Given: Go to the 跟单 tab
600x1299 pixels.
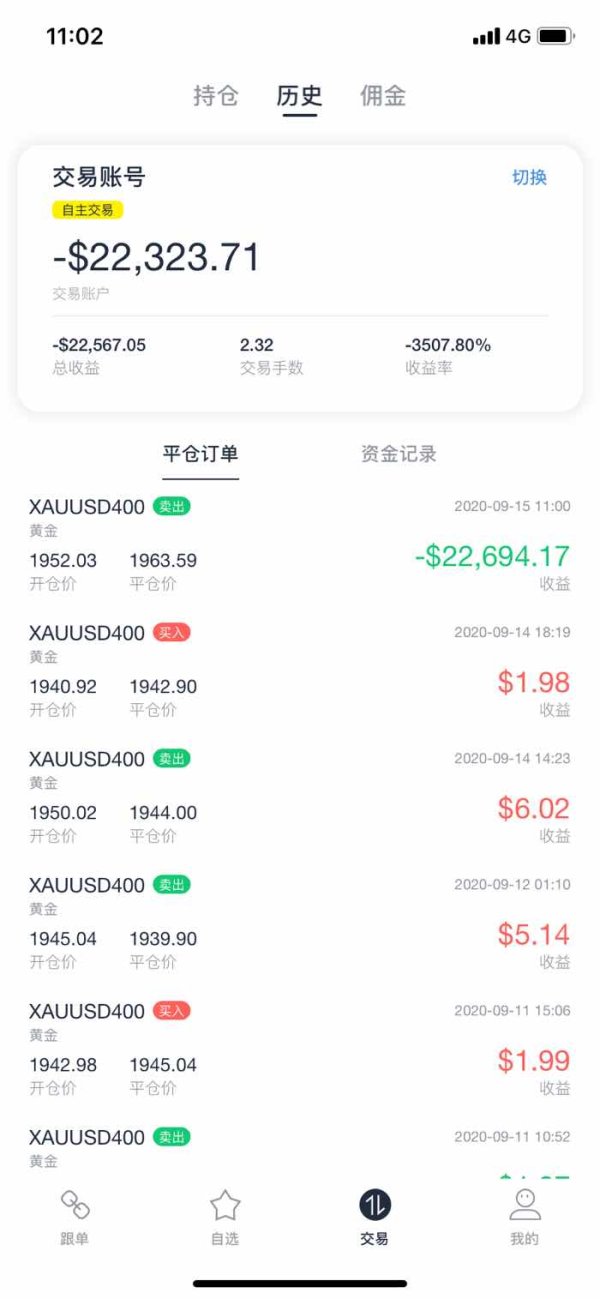Looking at the screenshot, I should 75,1217.
